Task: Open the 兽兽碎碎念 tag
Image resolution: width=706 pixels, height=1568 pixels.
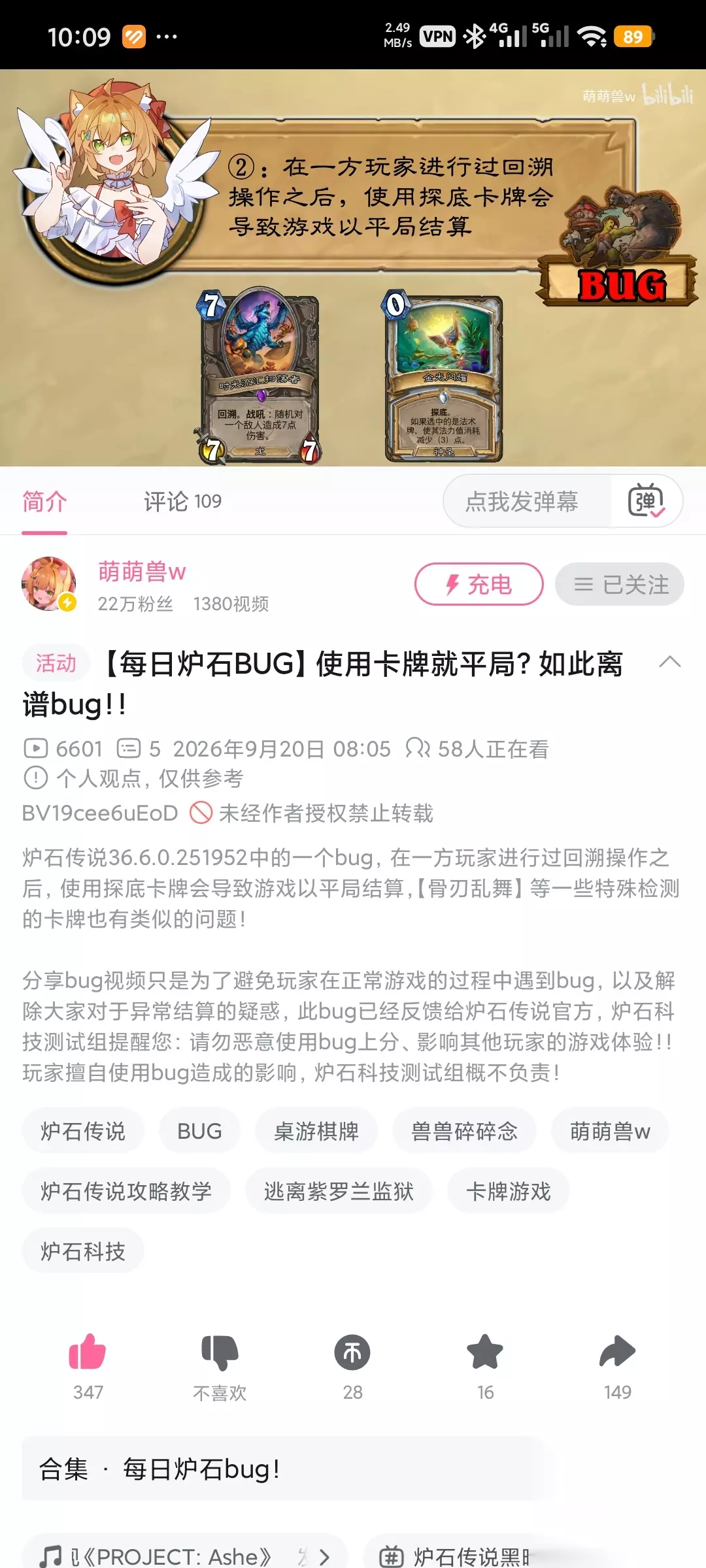Action: click(464, 1131)
